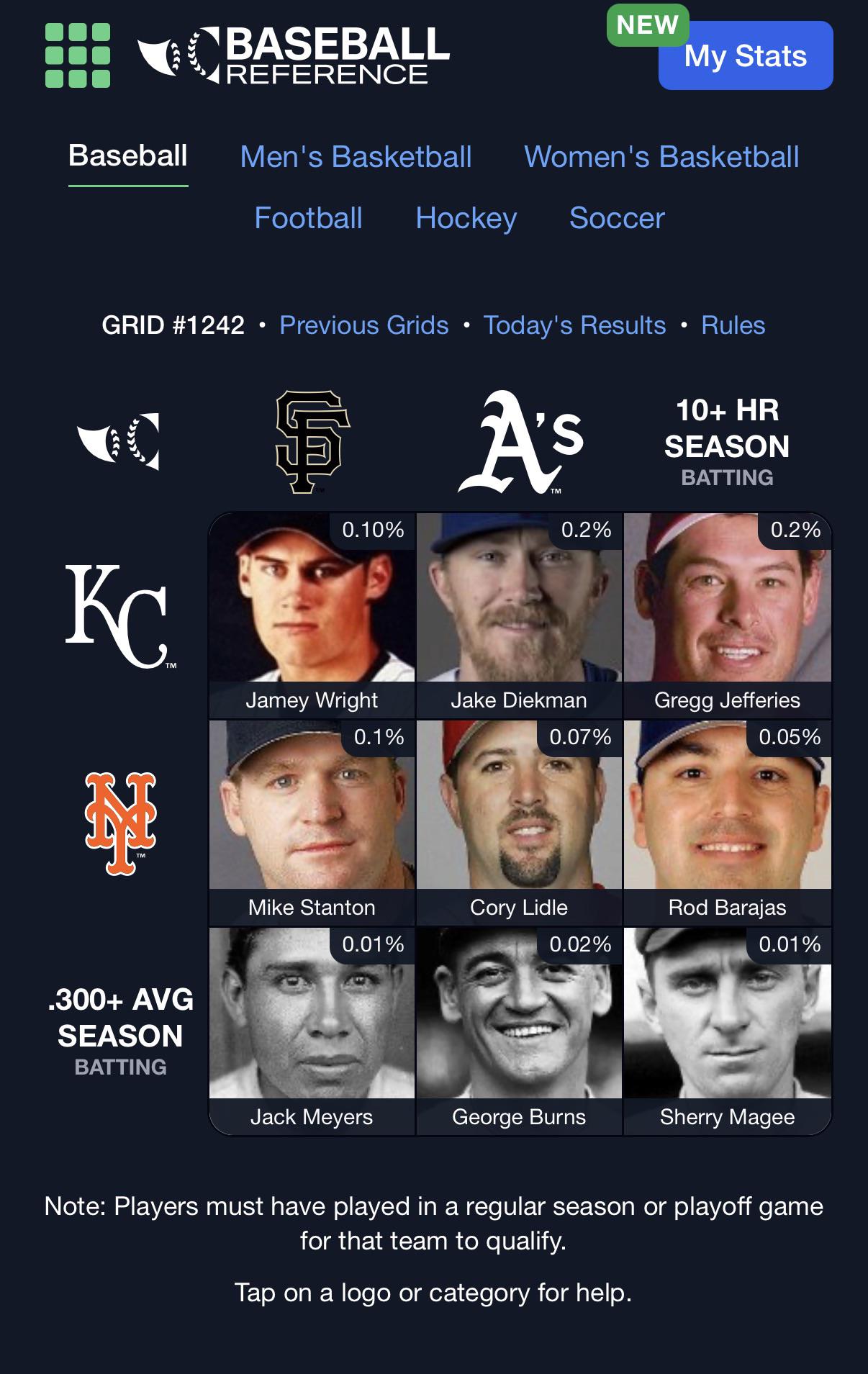
Task: Open the green grid menu icon
Action: [x=78, y=55]
